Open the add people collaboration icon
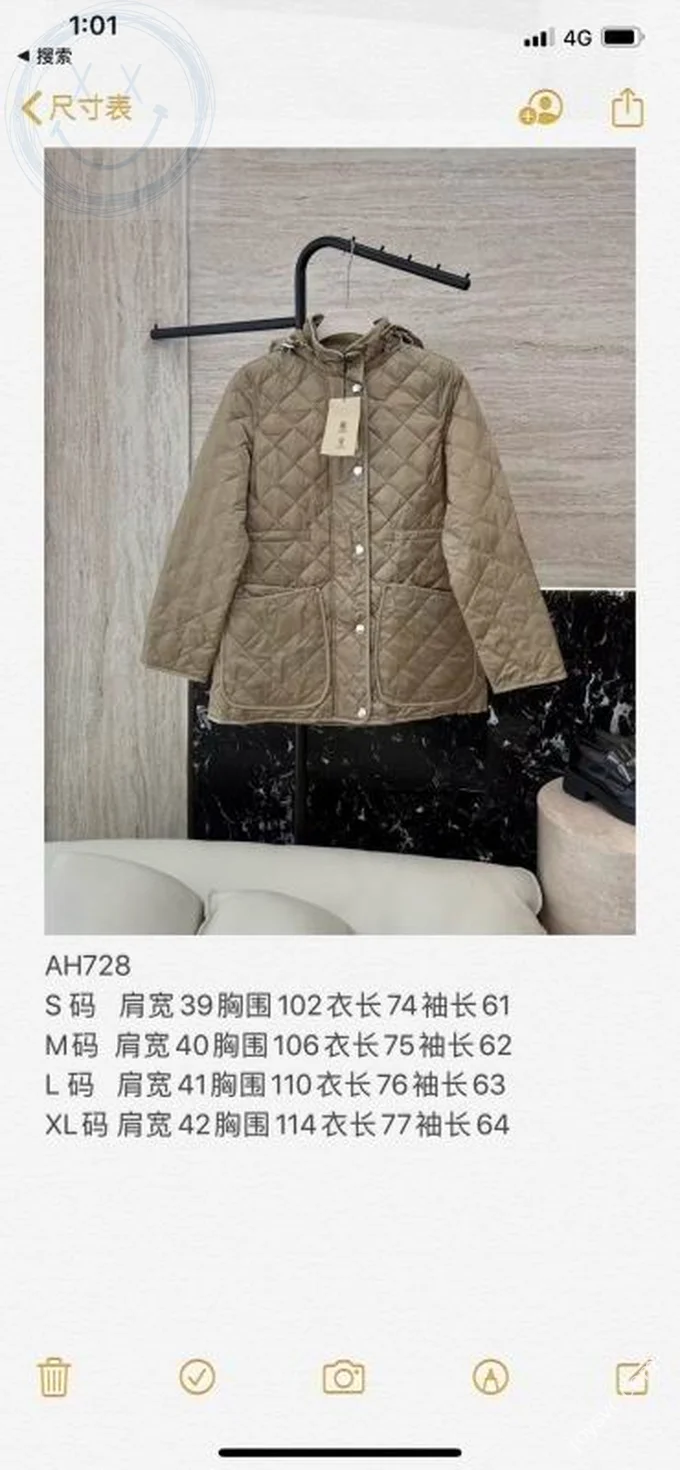 pos(540,108)
